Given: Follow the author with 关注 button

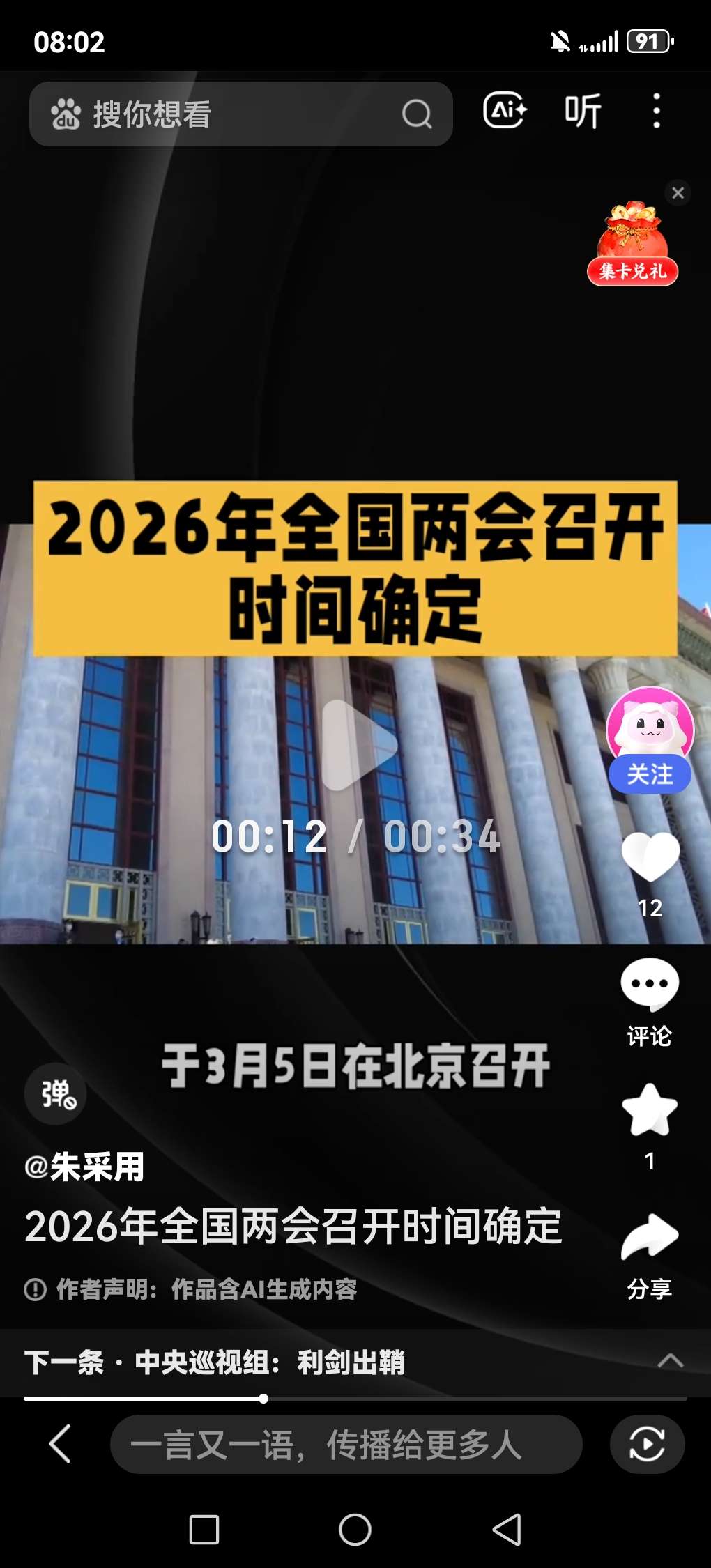Looking at the screenshot, I should click(650, 774).
